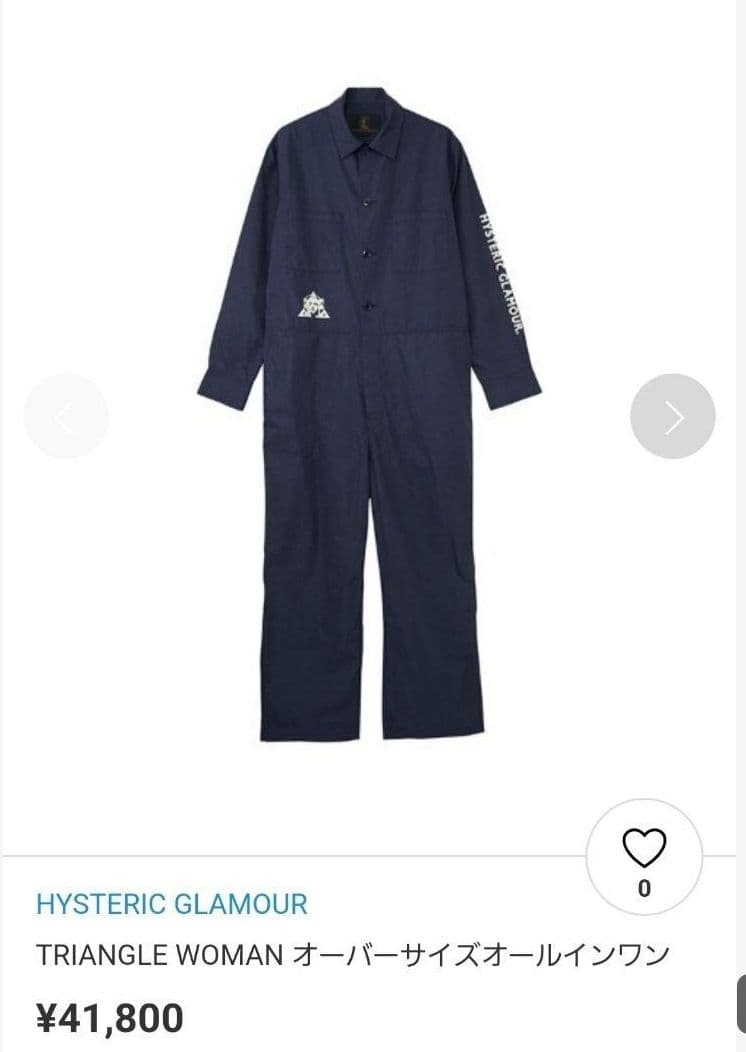The width and height of the screenshot is (746, 1052).
Task: Go to the previous product image
Action: (x=66, y=416)
